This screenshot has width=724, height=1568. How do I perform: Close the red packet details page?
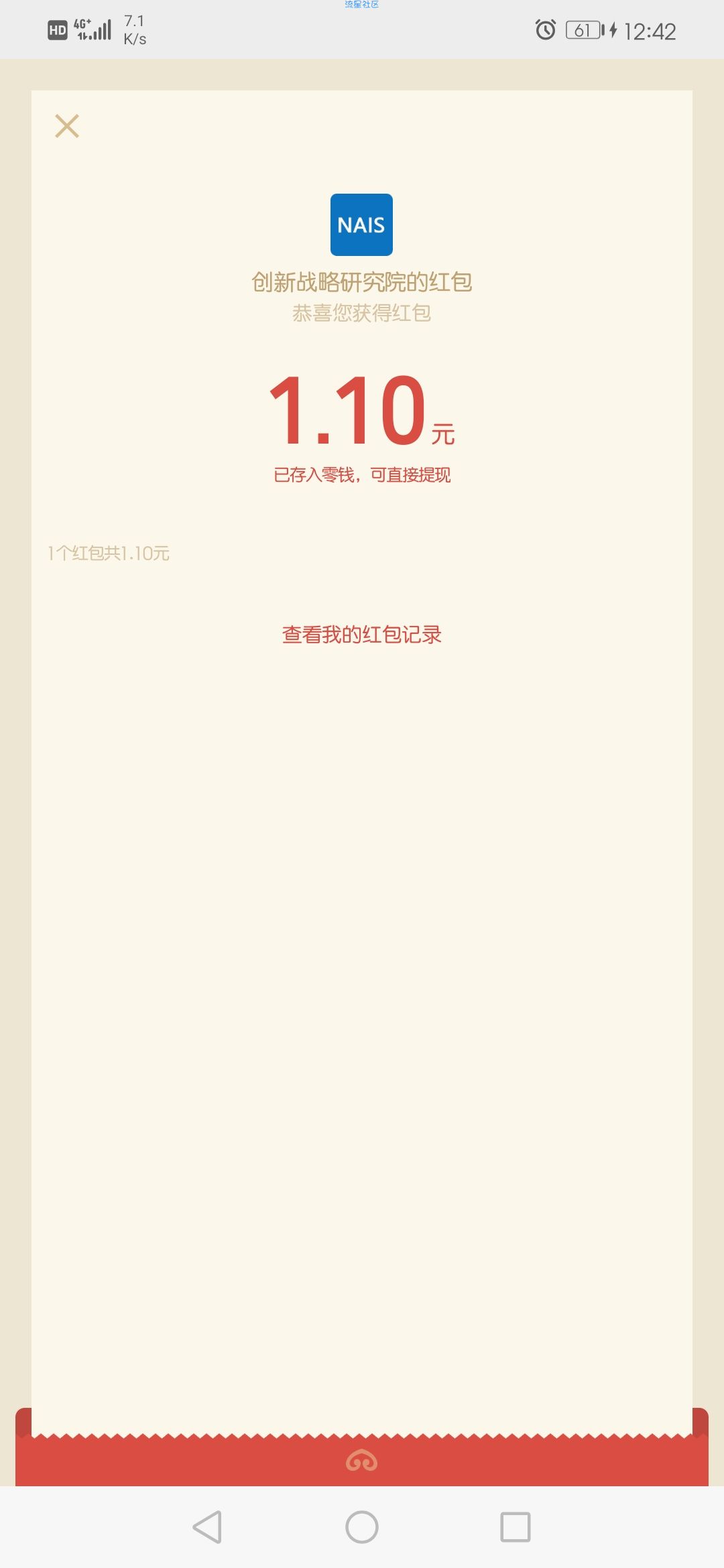[67, 126]
